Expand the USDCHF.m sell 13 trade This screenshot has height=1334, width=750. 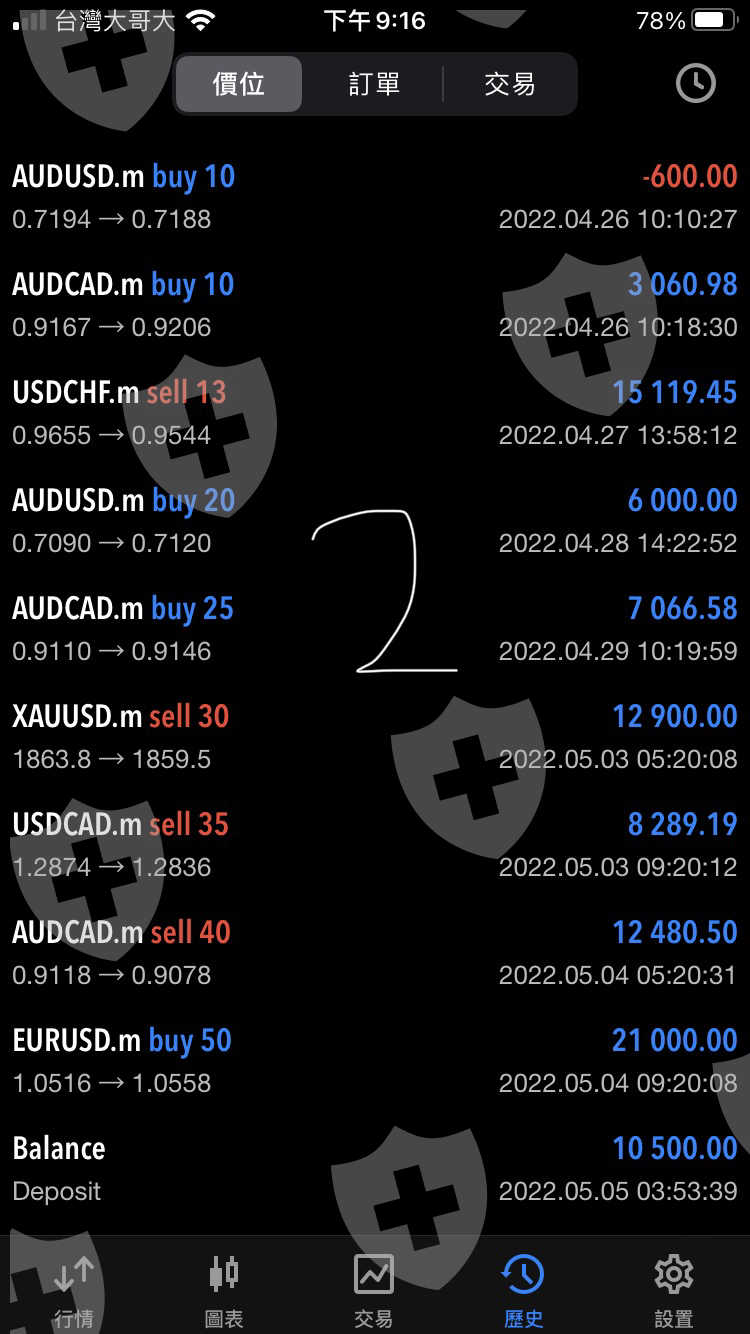[x=374, y=412]
